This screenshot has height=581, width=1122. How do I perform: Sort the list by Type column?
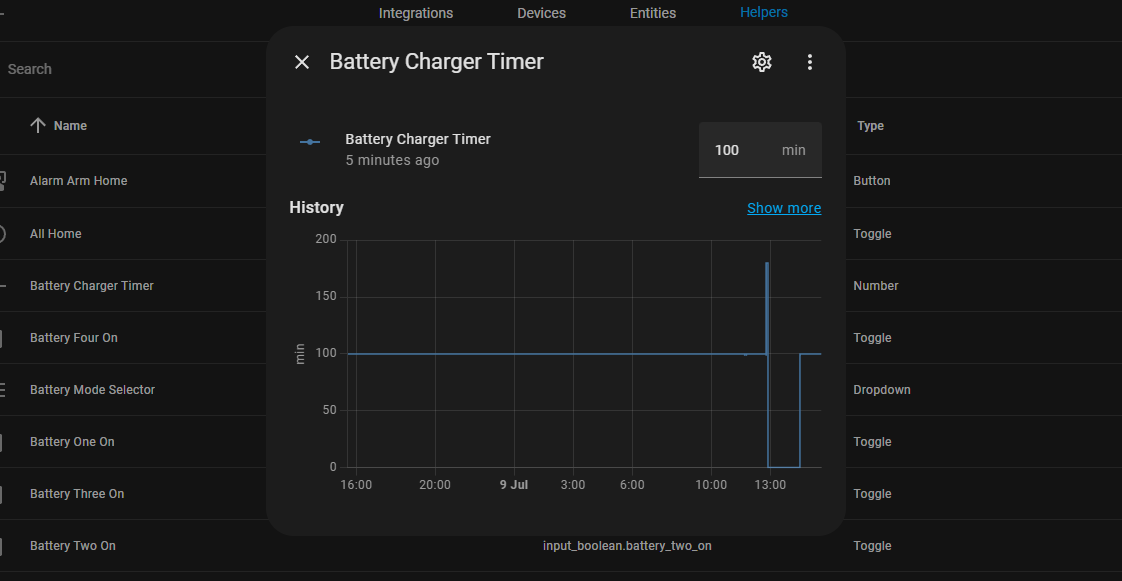pyautogui.click(x=870, y=126)
